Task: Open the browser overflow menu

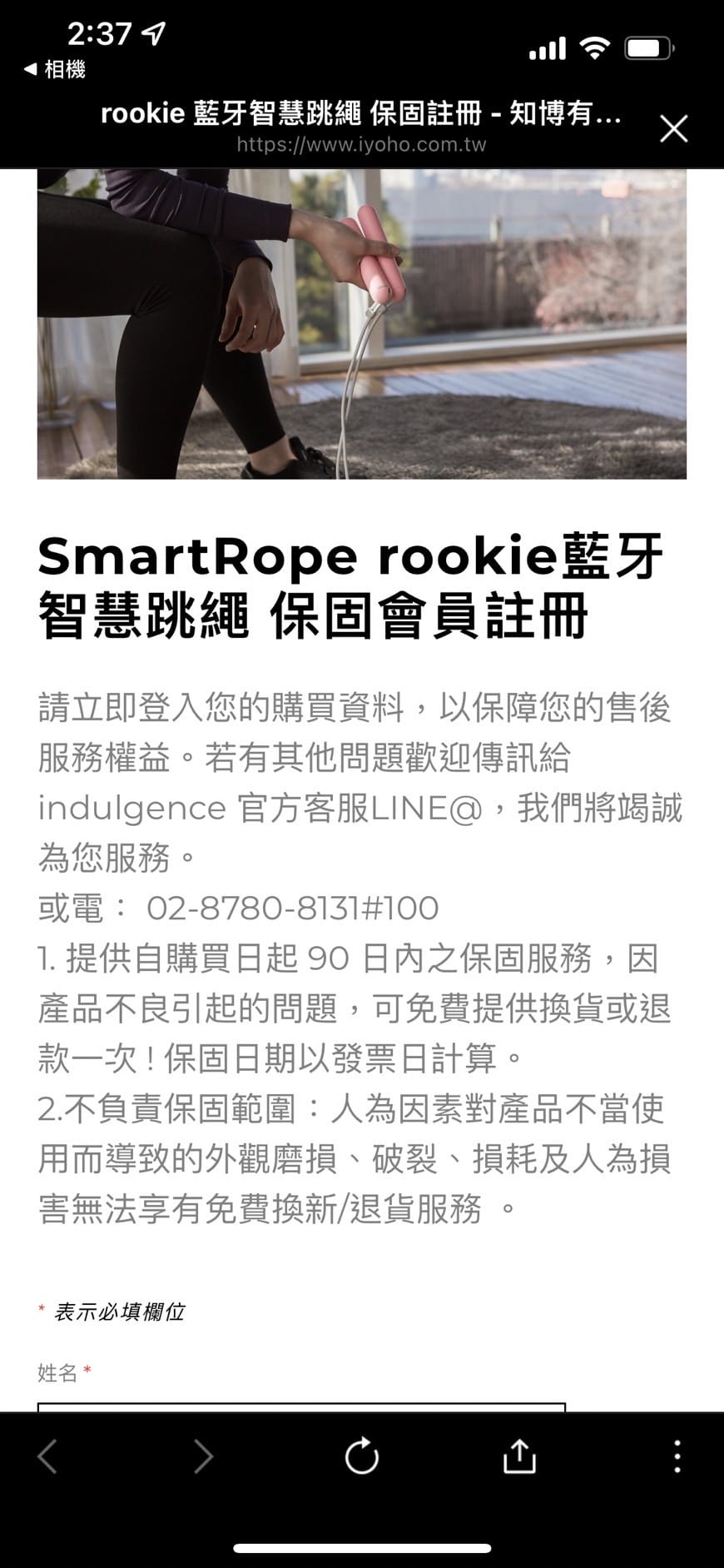Action: point(677,1456)
